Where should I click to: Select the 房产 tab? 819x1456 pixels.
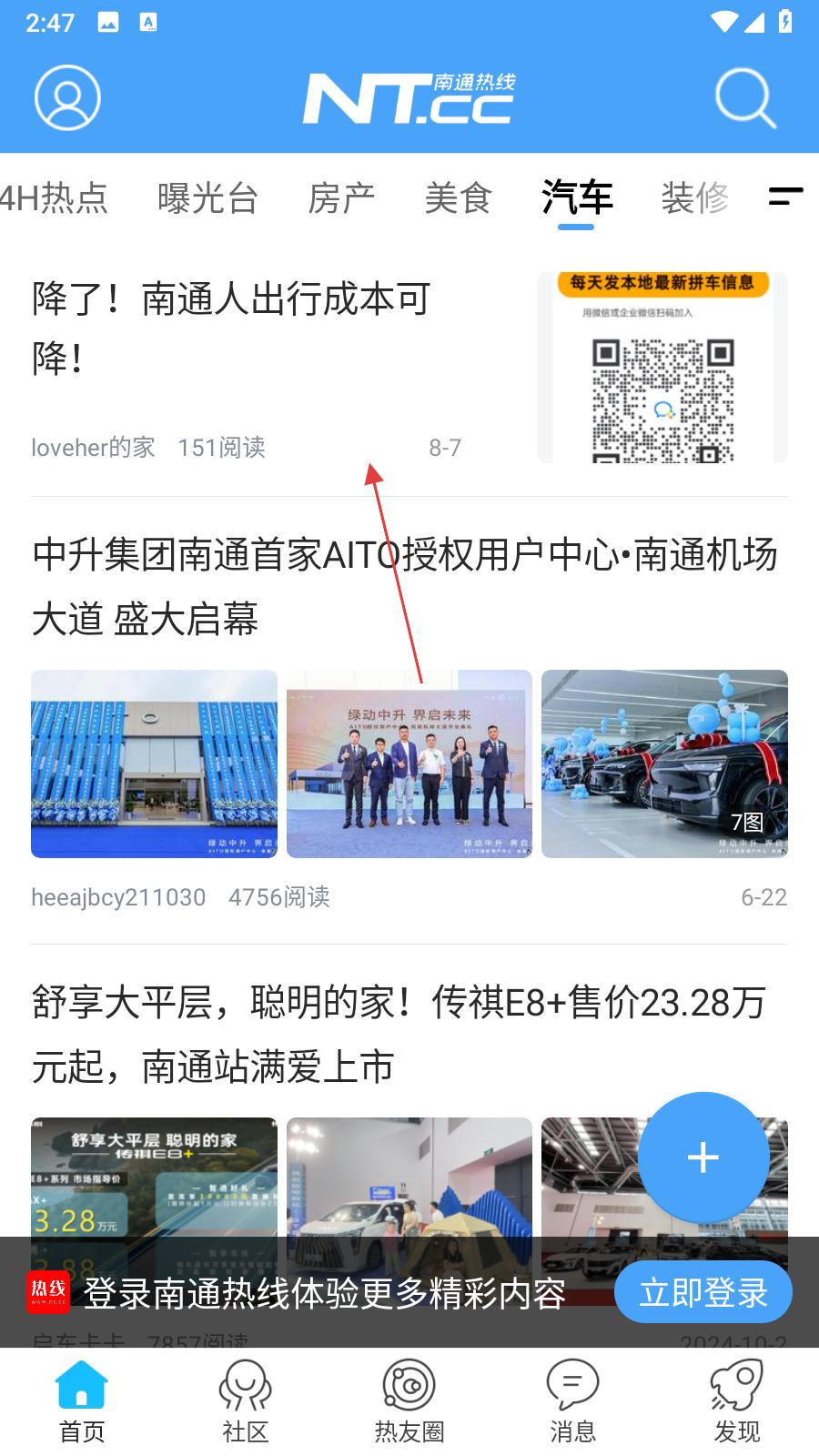[341, 197]
